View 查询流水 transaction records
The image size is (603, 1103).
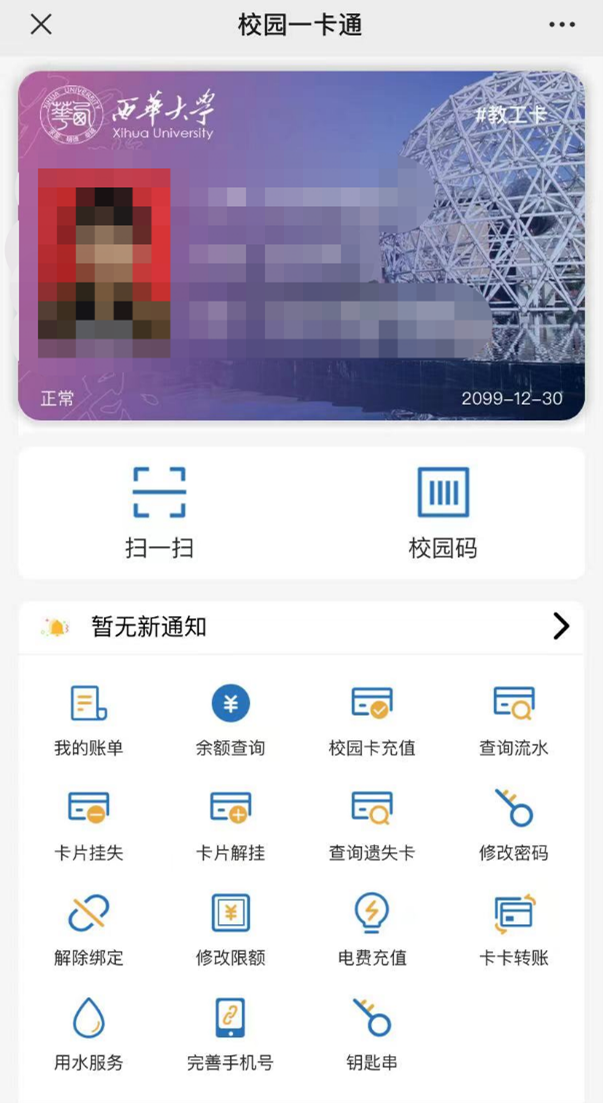pos(514,720)
